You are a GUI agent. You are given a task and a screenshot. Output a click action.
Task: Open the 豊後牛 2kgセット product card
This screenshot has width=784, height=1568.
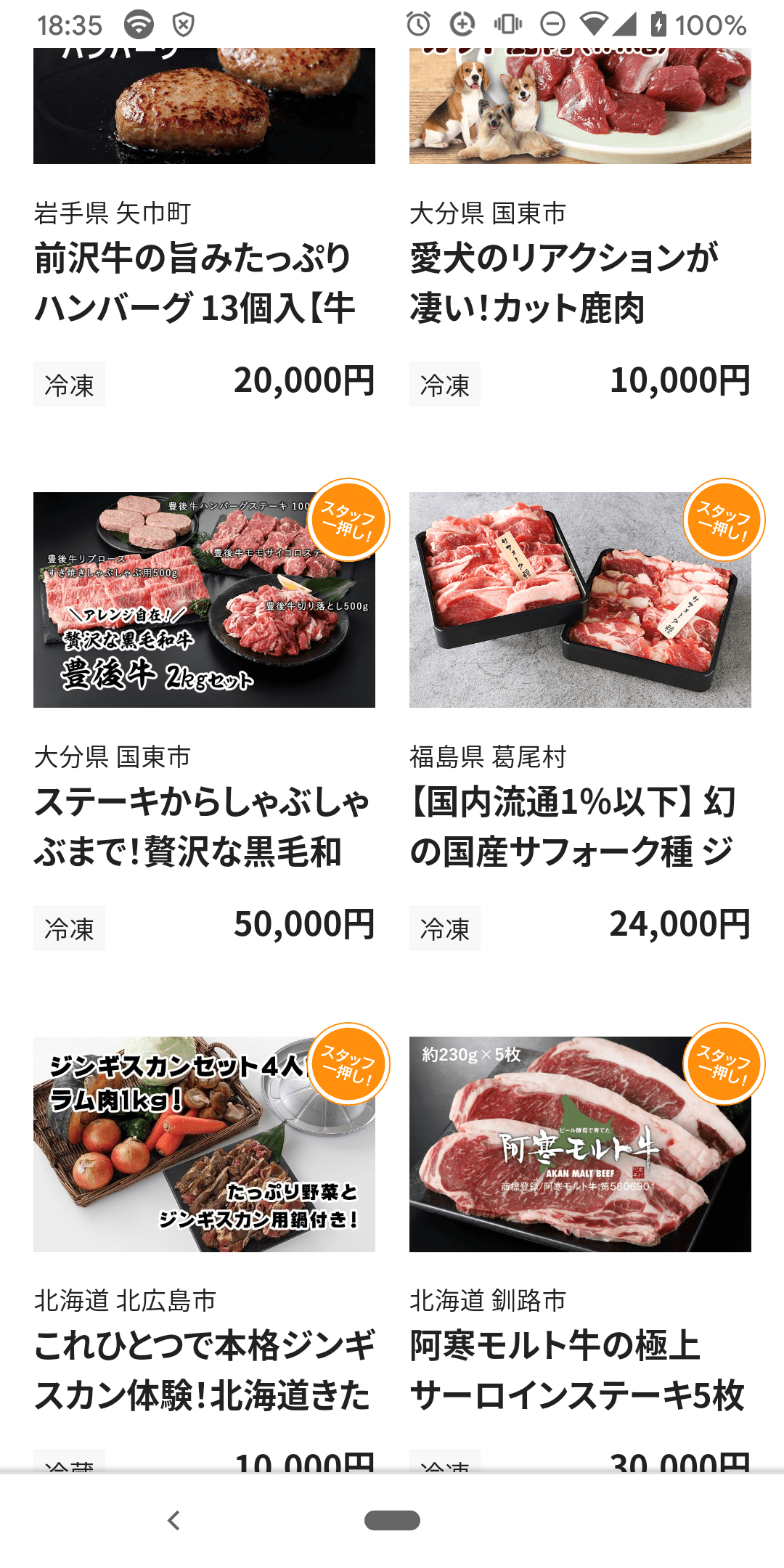click(x=204, y=722)
